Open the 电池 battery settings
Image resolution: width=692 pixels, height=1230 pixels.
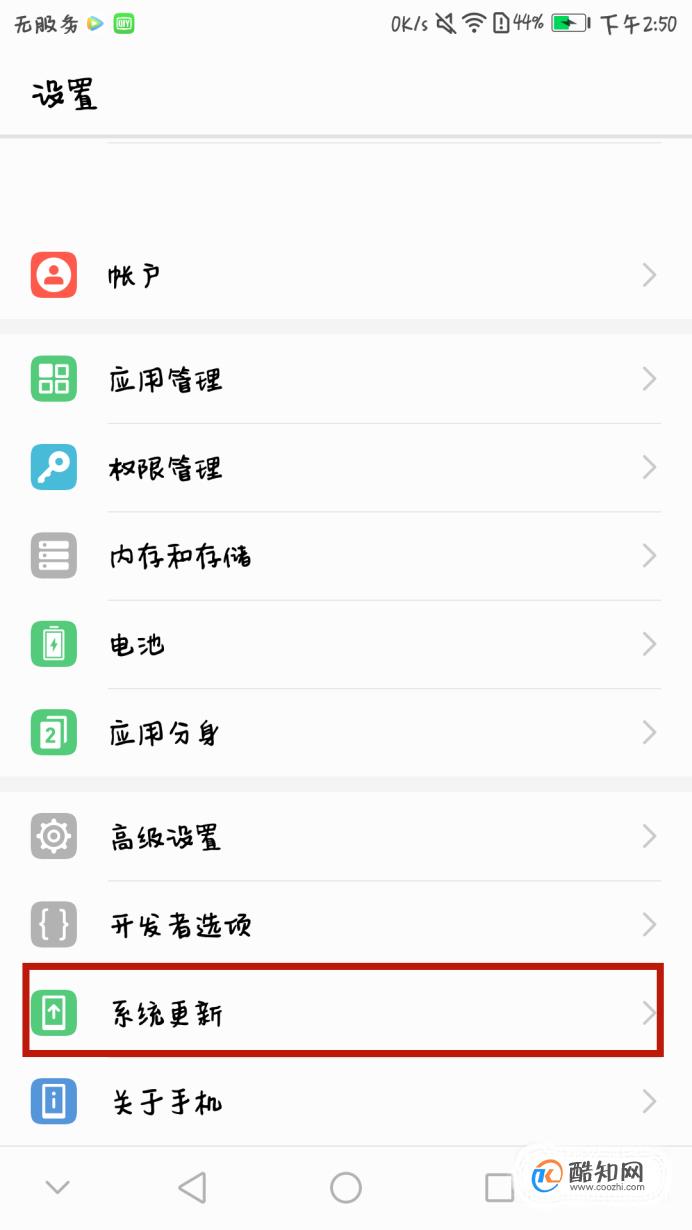click(346, 644)
